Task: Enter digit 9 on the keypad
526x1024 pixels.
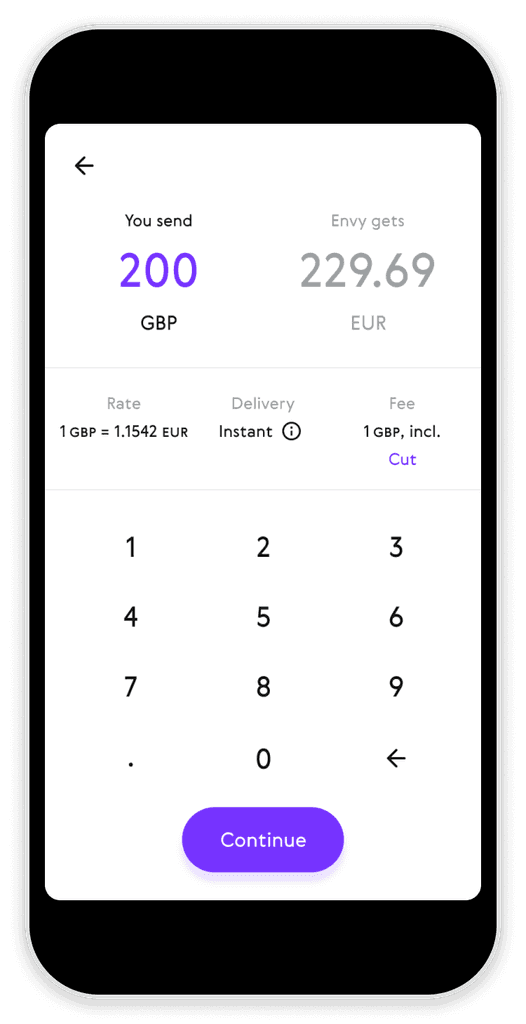Action: (x=396, y=687)
